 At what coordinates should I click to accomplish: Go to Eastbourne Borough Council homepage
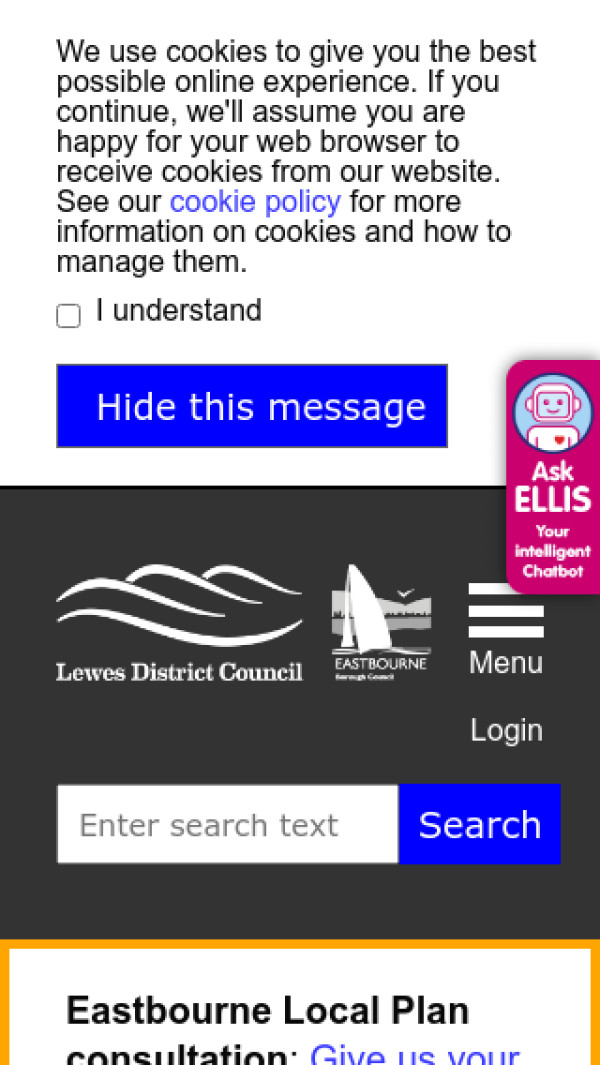[380, 623]
